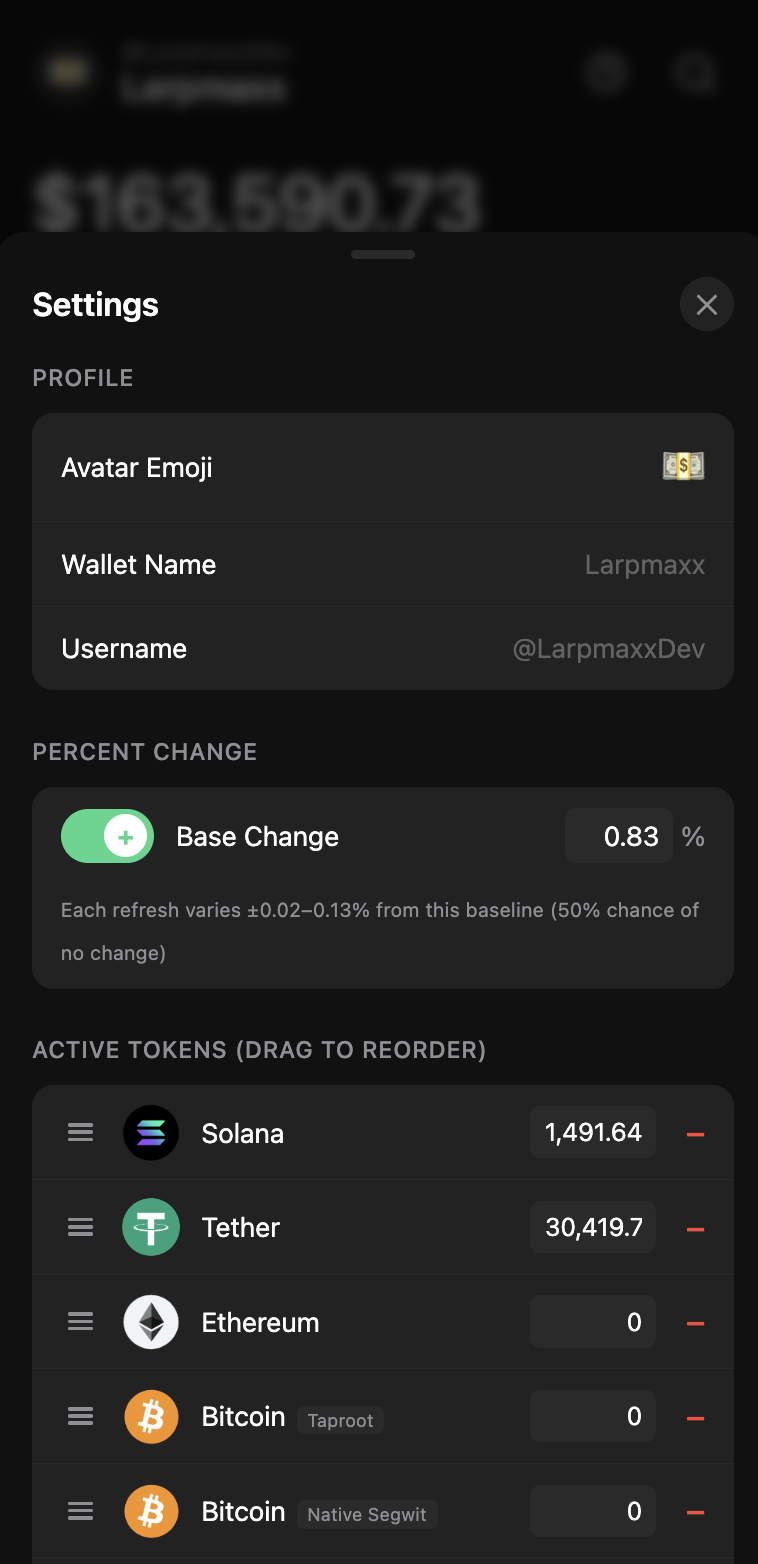Screen dimensions: 758x1564
Task: Remove the Solana token with its minus button
Action: pos(695,1132)
